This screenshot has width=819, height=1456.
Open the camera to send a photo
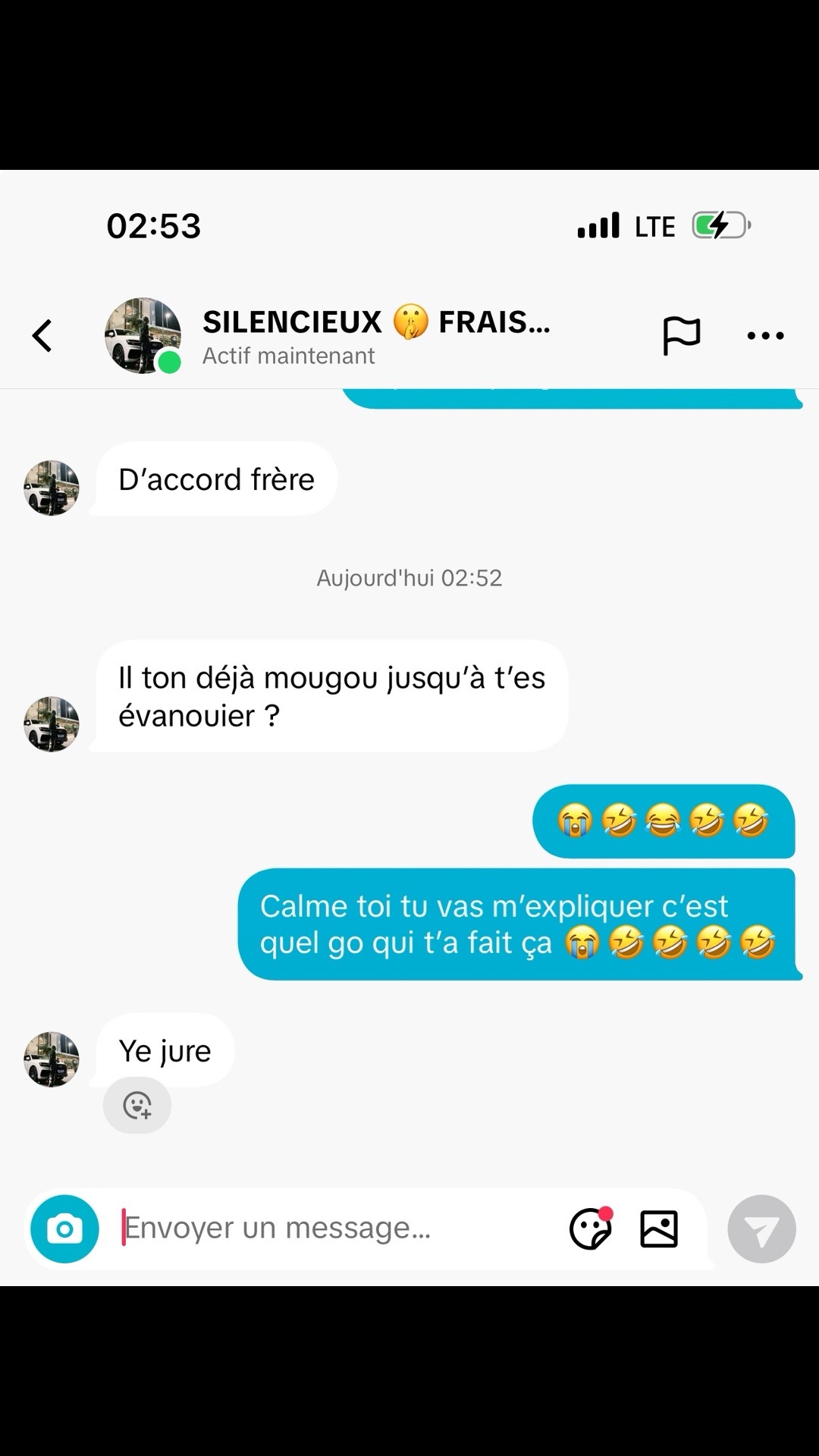[64, 1228]
